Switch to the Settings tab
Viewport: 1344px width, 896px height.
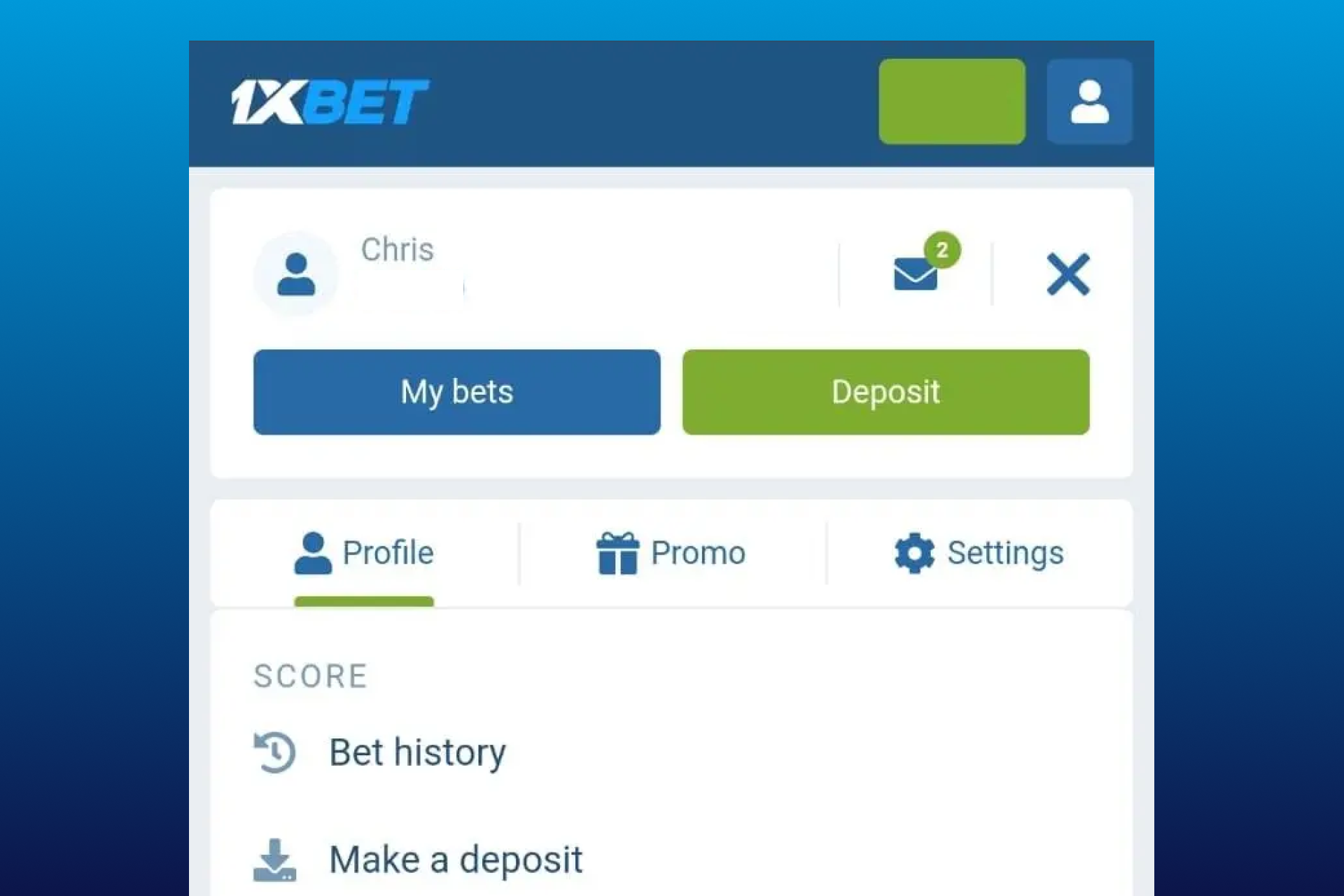979,553
